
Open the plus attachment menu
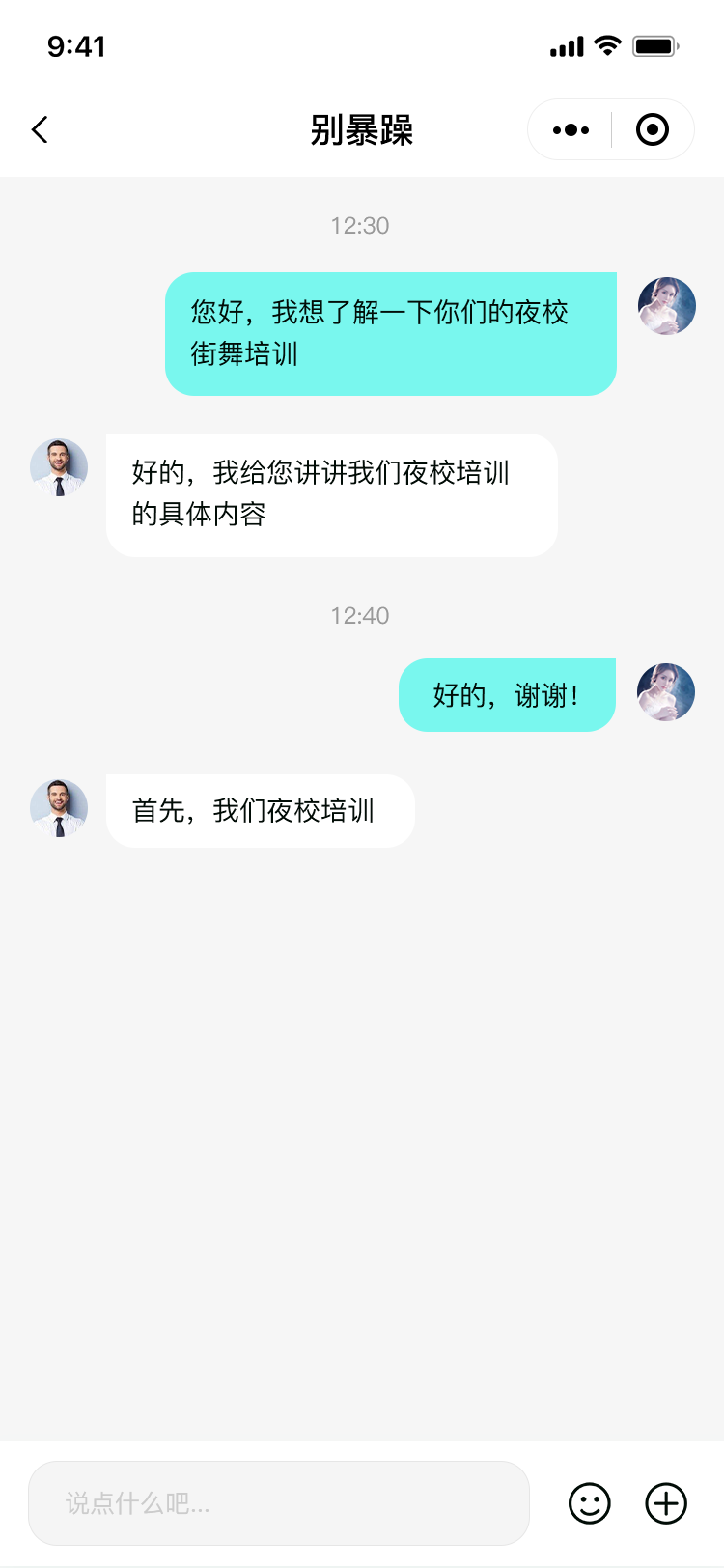point(666,1503)
